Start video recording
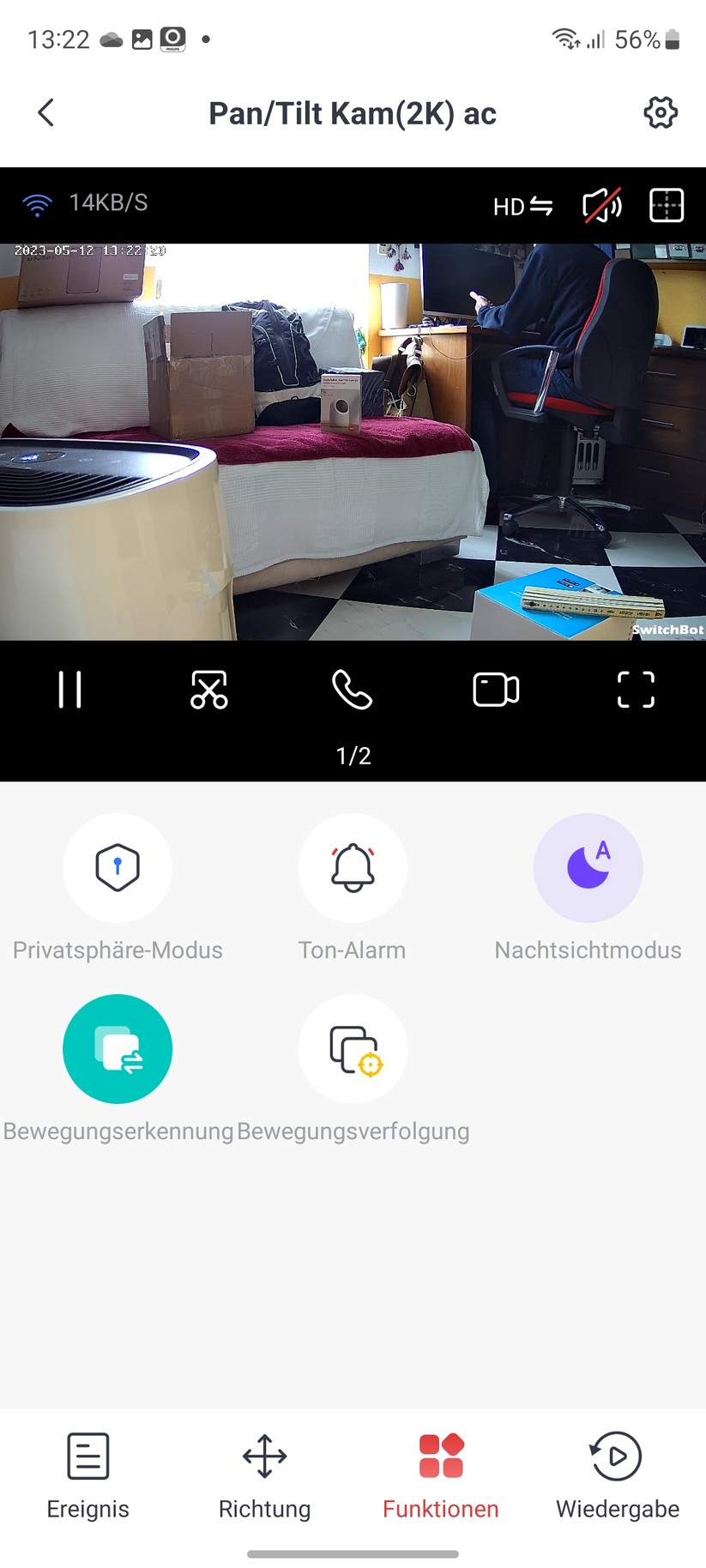706x1568 pixels. coord(495,689)
